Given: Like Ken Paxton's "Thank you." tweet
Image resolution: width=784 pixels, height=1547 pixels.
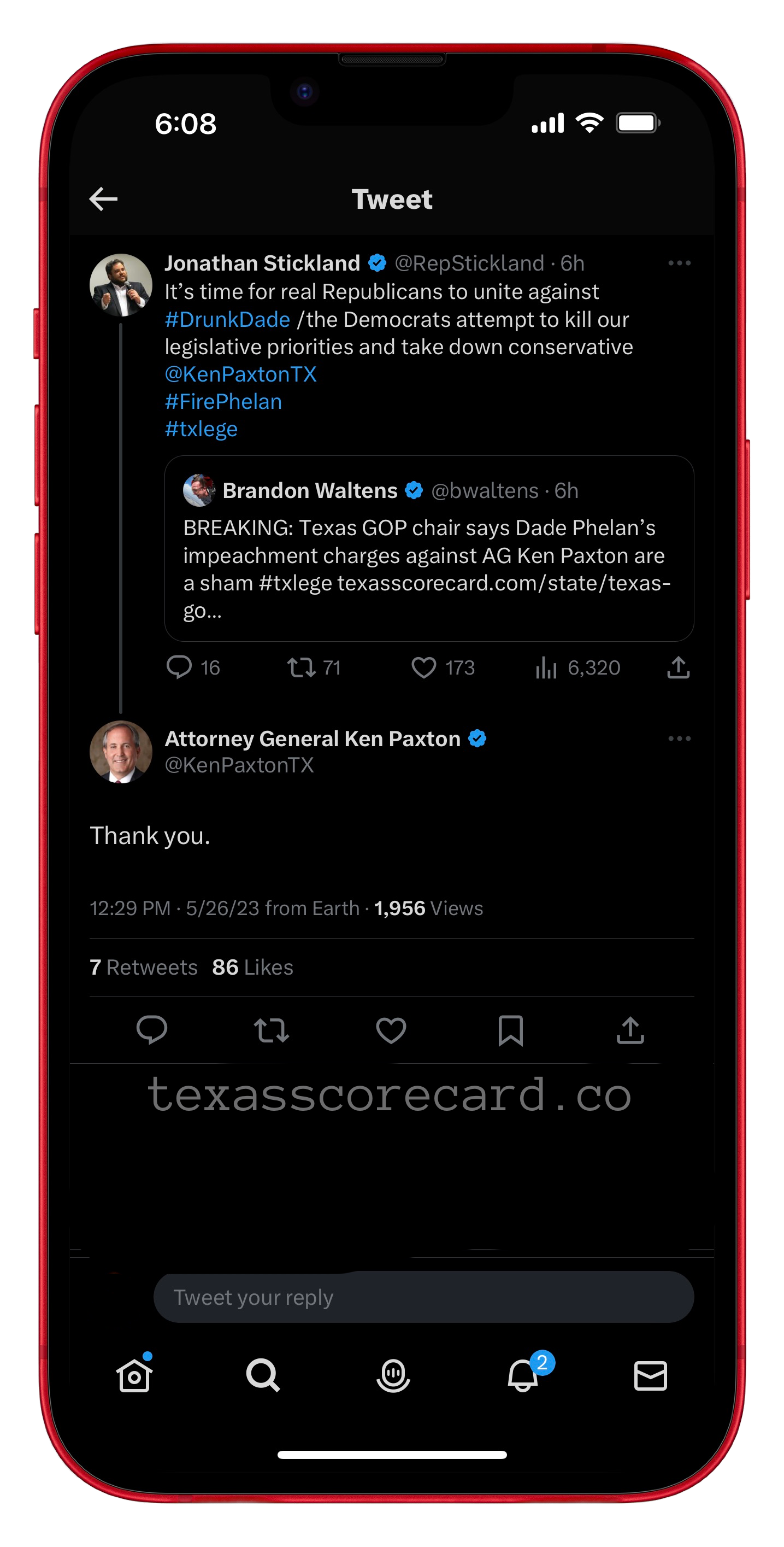Looking at the screenshot, I should (x=391, y=1030).
